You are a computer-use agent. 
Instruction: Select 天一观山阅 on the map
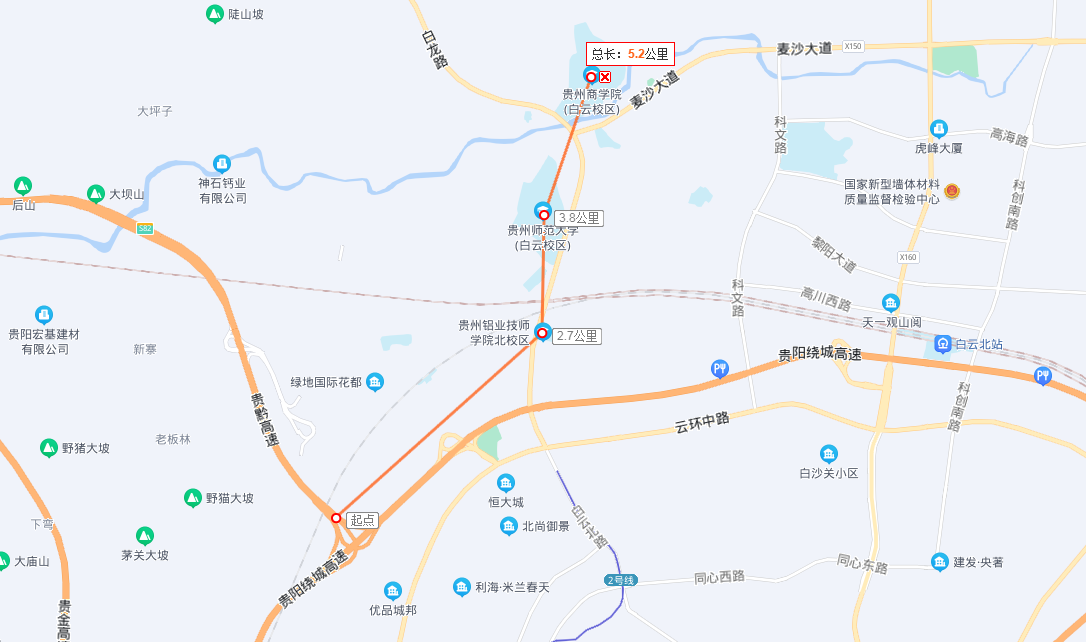(890, 303)
